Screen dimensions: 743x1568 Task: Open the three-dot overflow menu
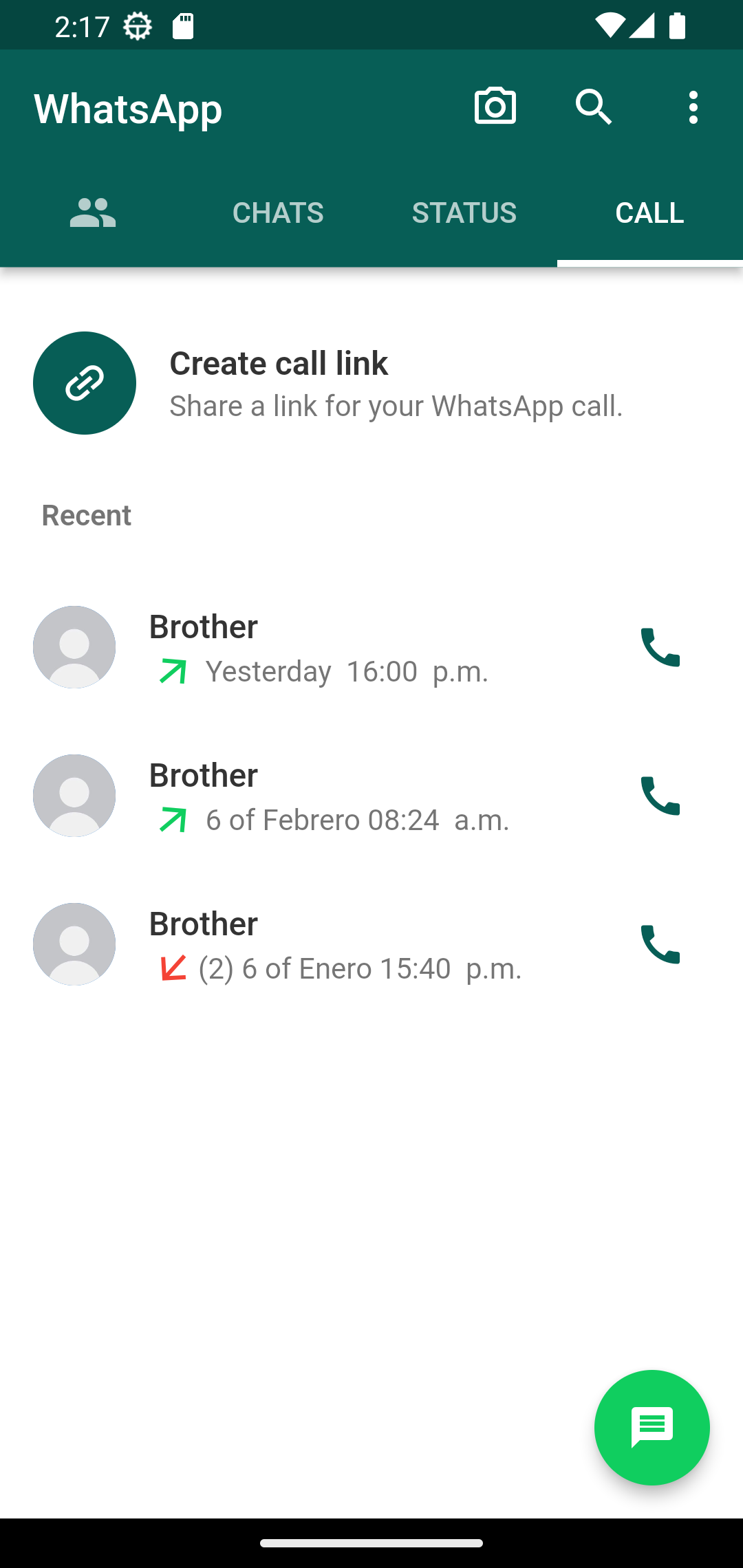[693, 107]
